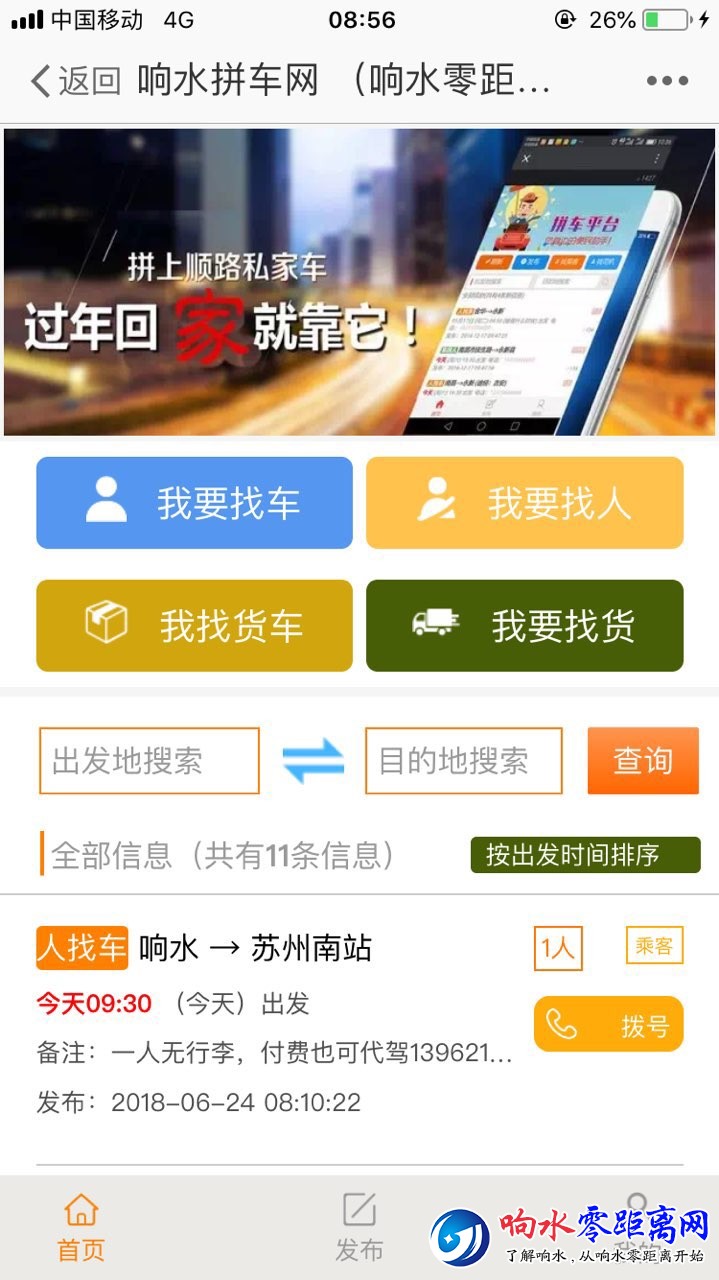Go back with the 返回 arrow
The image size is (719, 1280).
74,80
